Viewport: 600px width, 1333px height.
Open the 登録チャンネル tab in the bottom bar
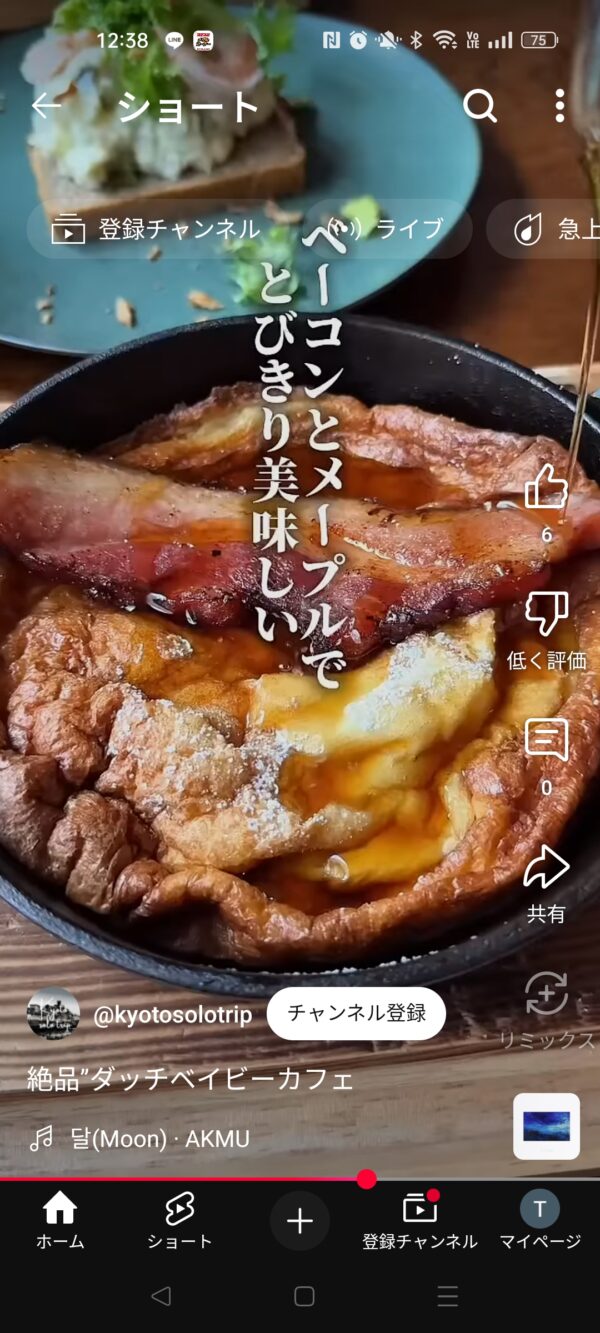[x=420, y=1222]
